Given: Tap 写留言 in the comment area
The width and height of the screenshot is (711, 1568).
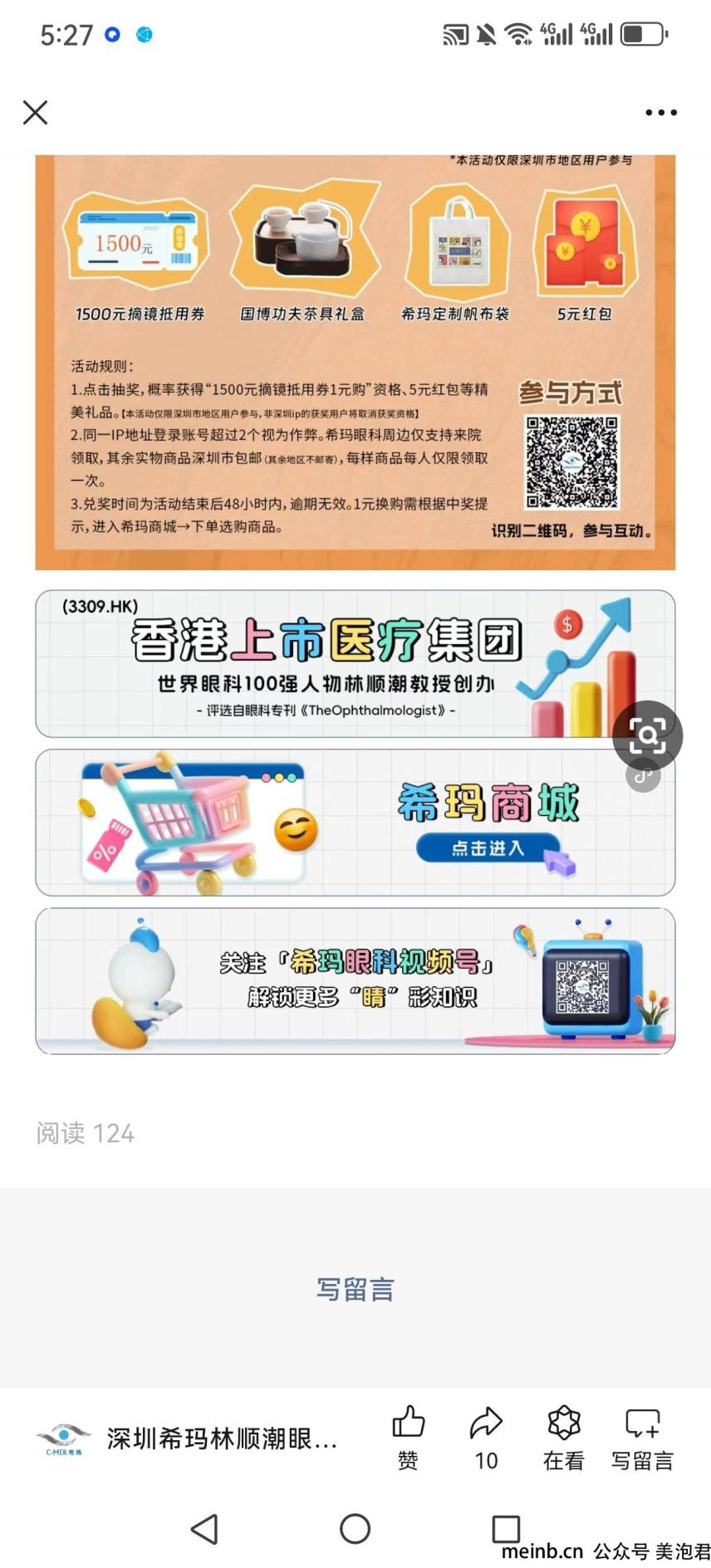Looking at the screenshot, I should (x=355, y=1289).
